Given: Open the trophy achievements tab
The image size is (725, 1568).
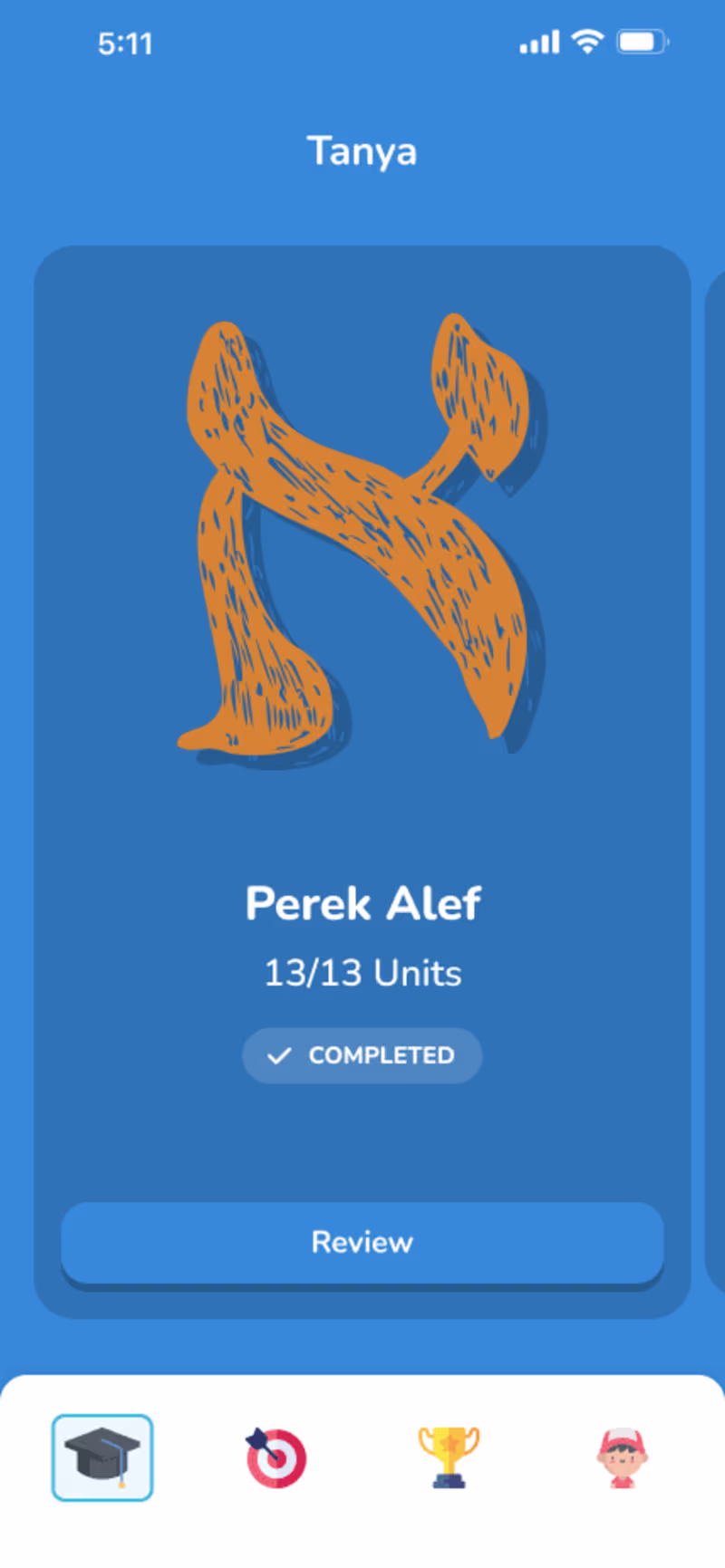Looking at the screenshot, I should (x=449, y=1457).
